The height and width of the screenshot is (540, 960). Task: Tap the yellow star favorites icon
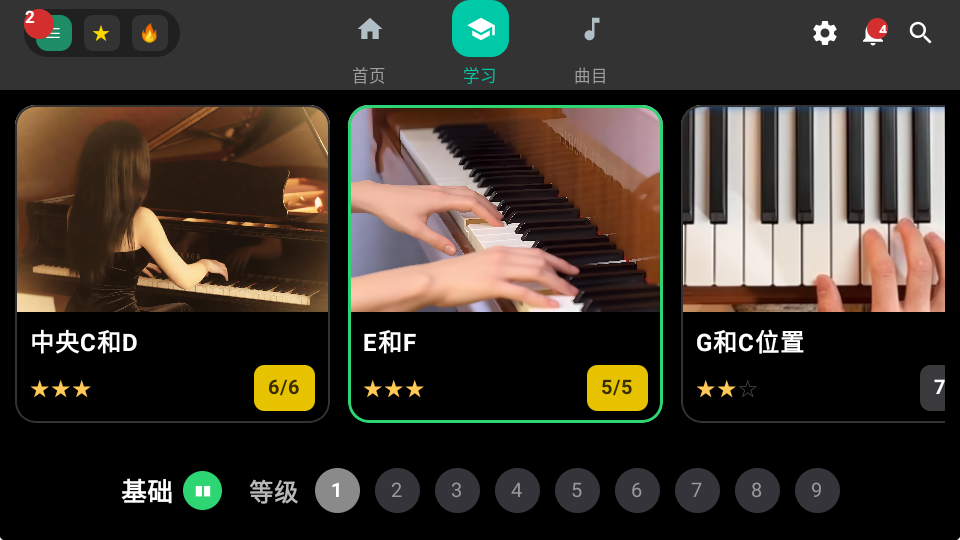(x=101, y=33)
